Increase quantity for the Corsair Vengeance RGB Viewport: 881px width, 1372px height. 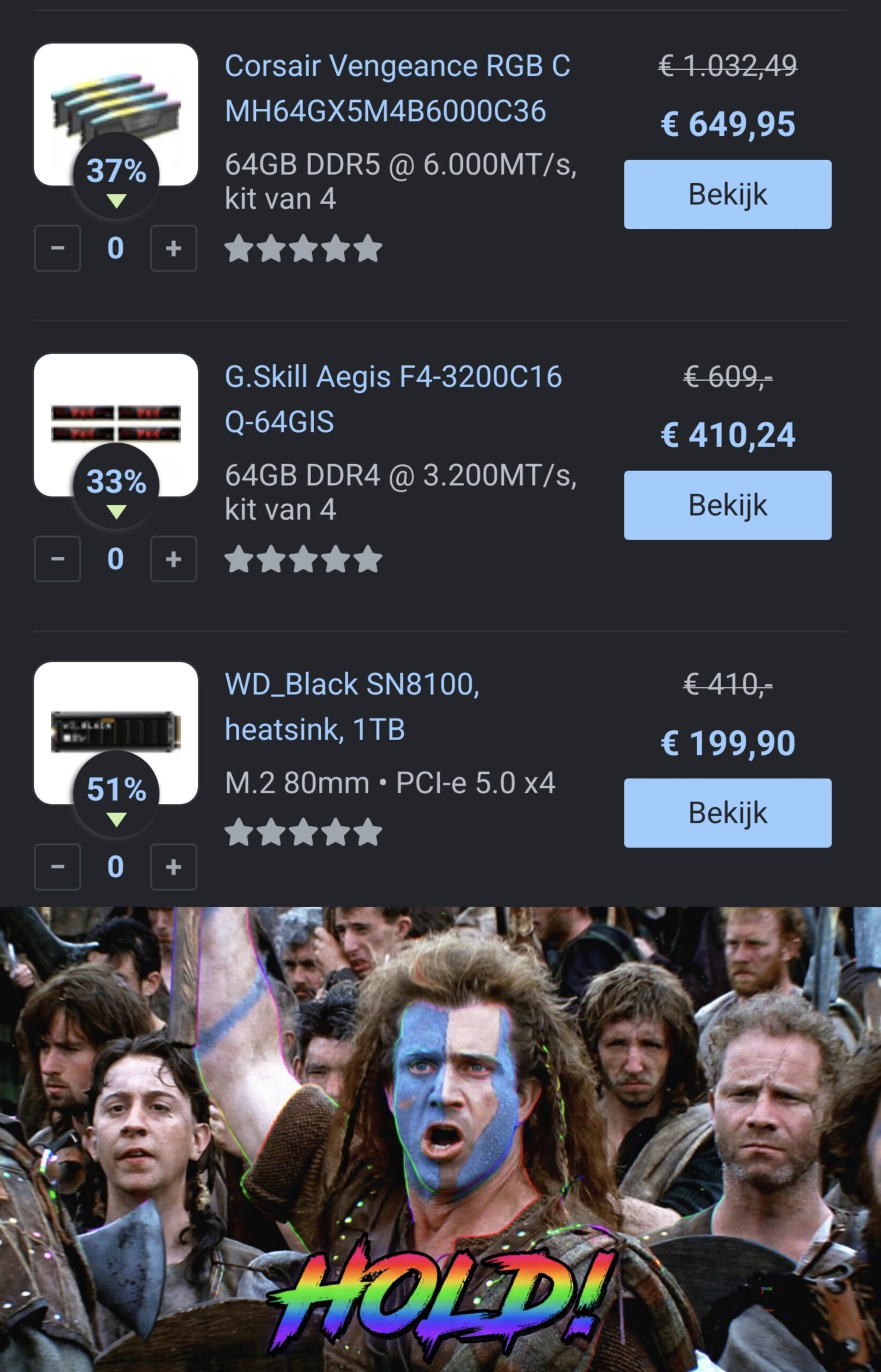tap(173, 248)
